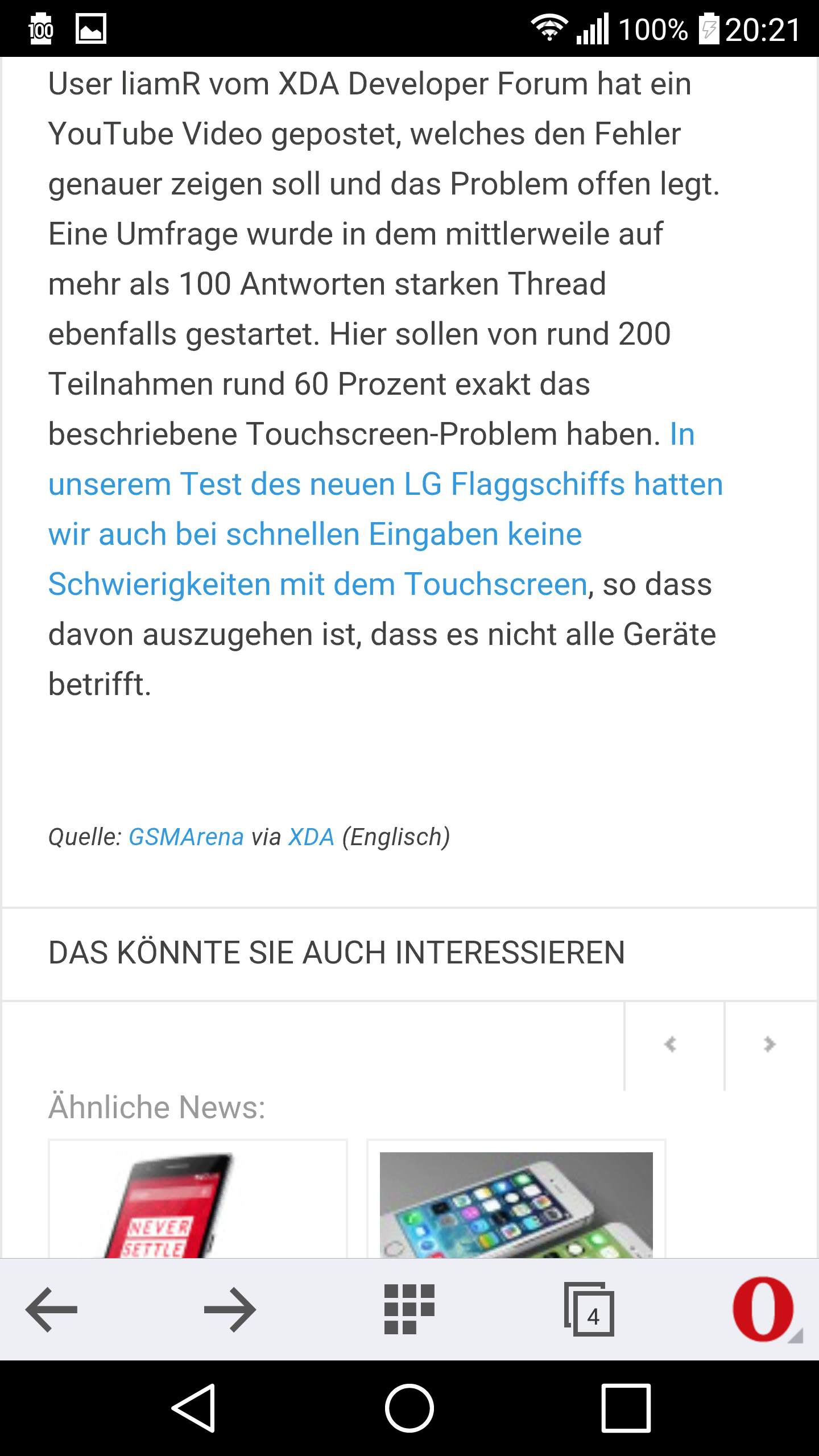Open the Opera menu
The width and height of the screenshot is (819, 1456).
click(x=766, y=1309)
